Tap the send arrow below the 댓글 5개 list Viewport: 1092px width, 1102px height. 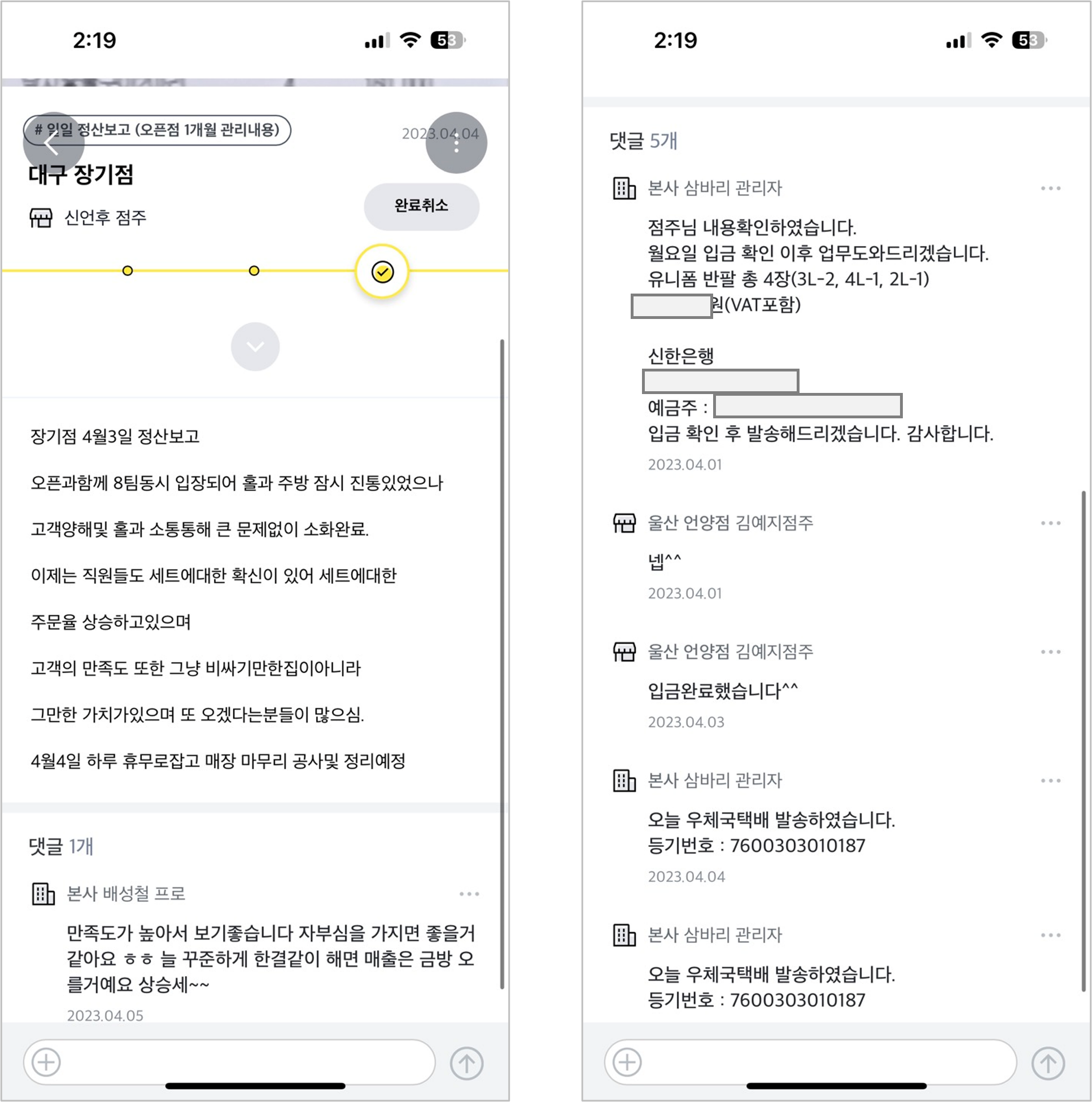pyautogui.click(x=1047, y=1062)
